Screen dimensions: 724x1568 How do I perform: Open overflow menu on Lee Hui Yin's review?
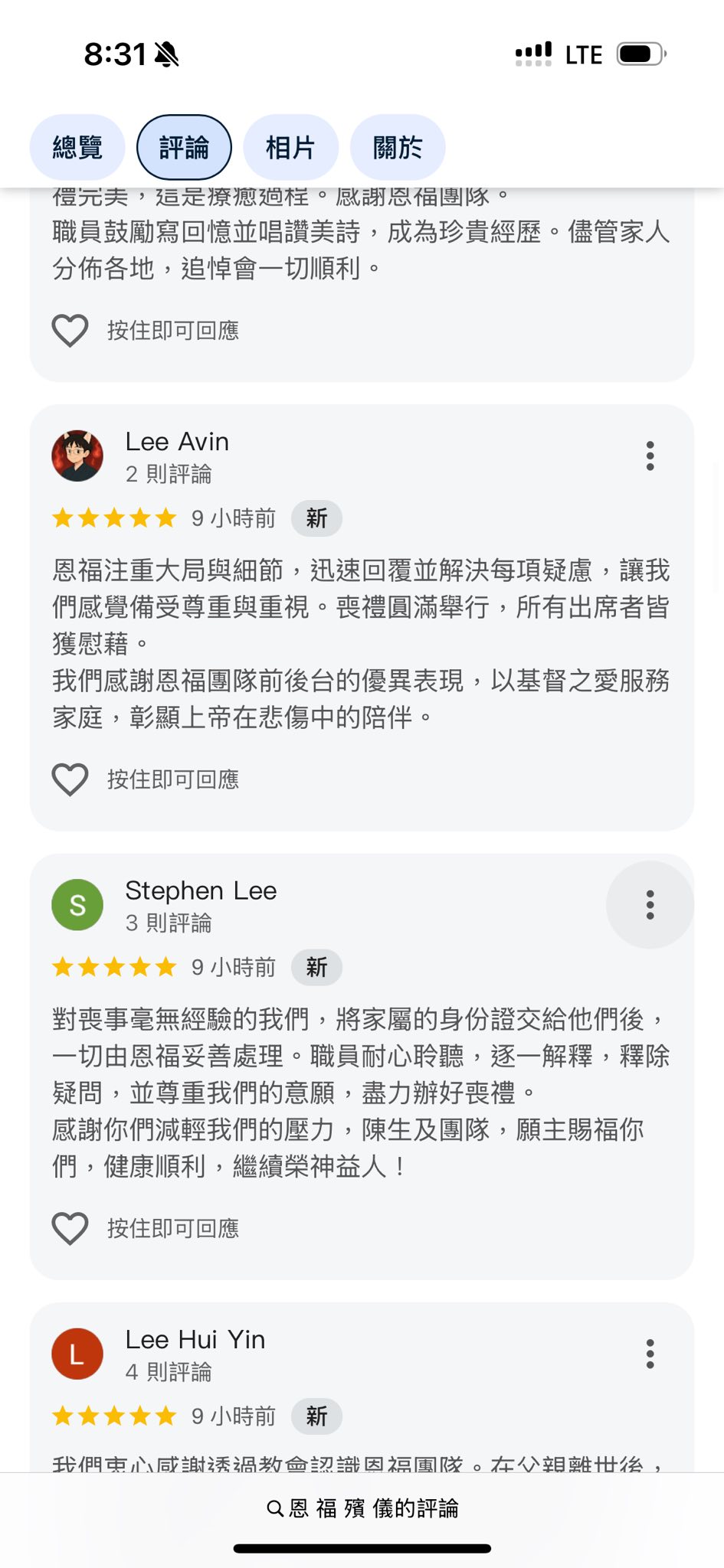[650, 1354]
